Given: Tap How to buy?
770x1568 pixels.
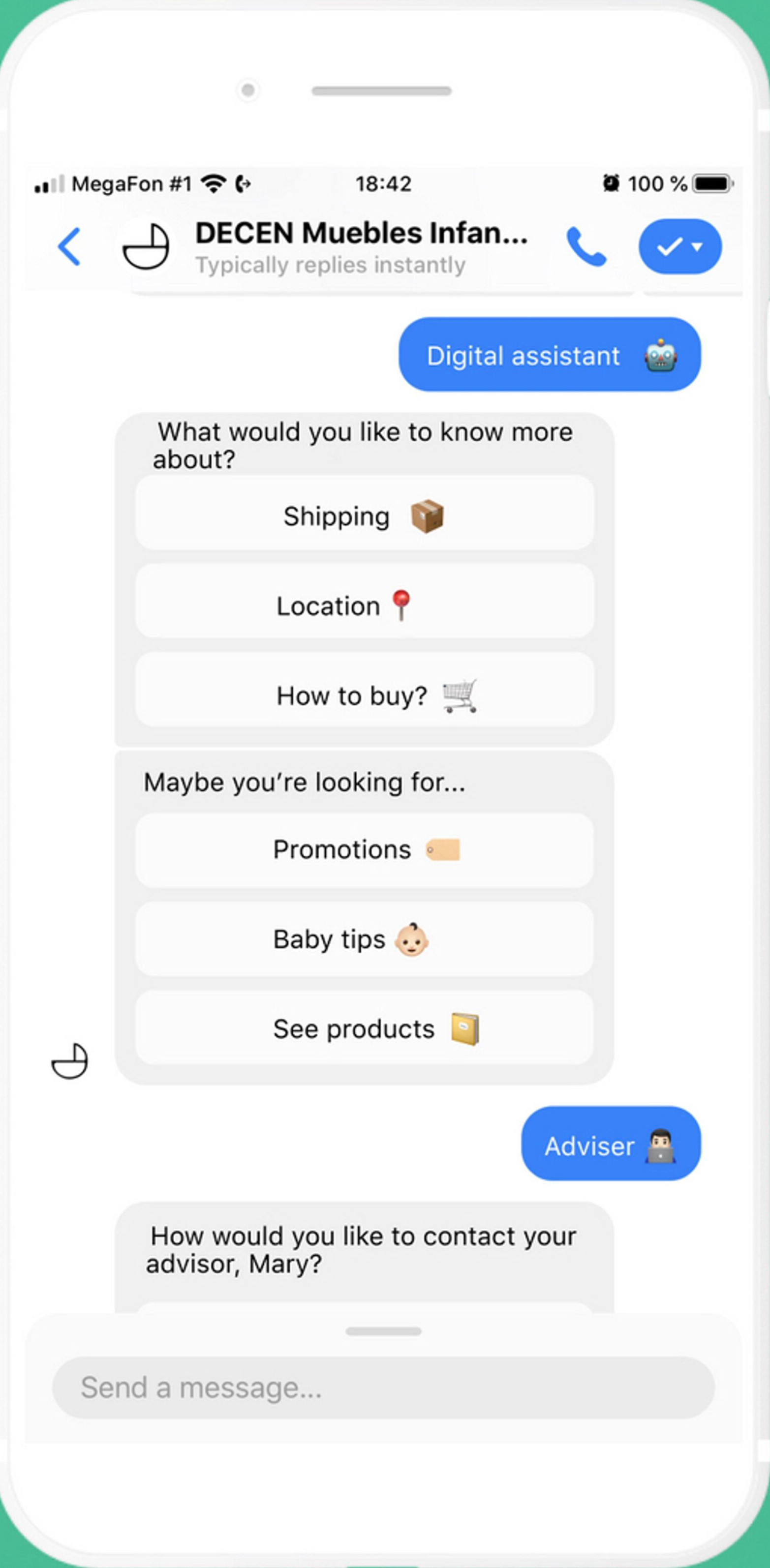Looking at the screenshot, I should coord(364,694).
